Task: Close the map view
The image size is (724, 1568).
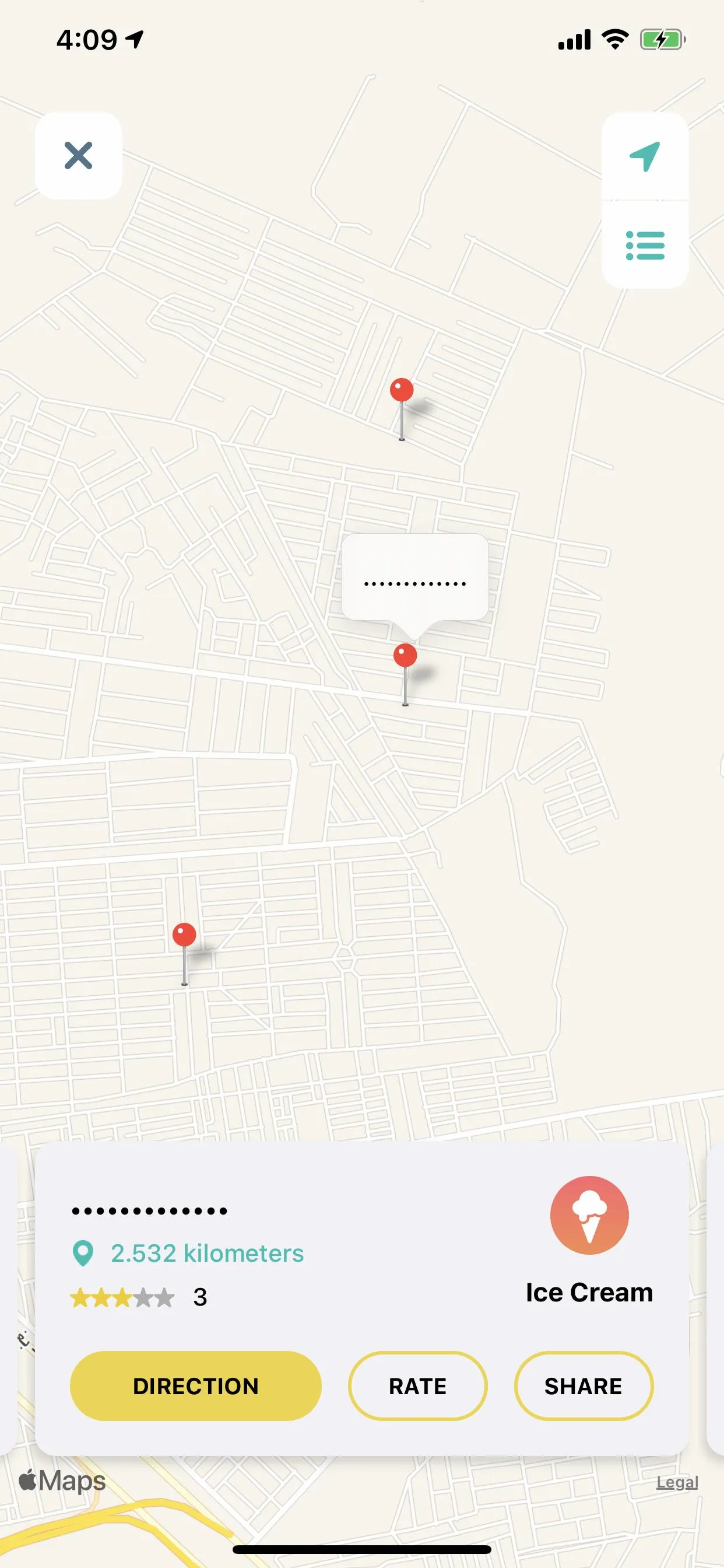Action: coord(79,155)
